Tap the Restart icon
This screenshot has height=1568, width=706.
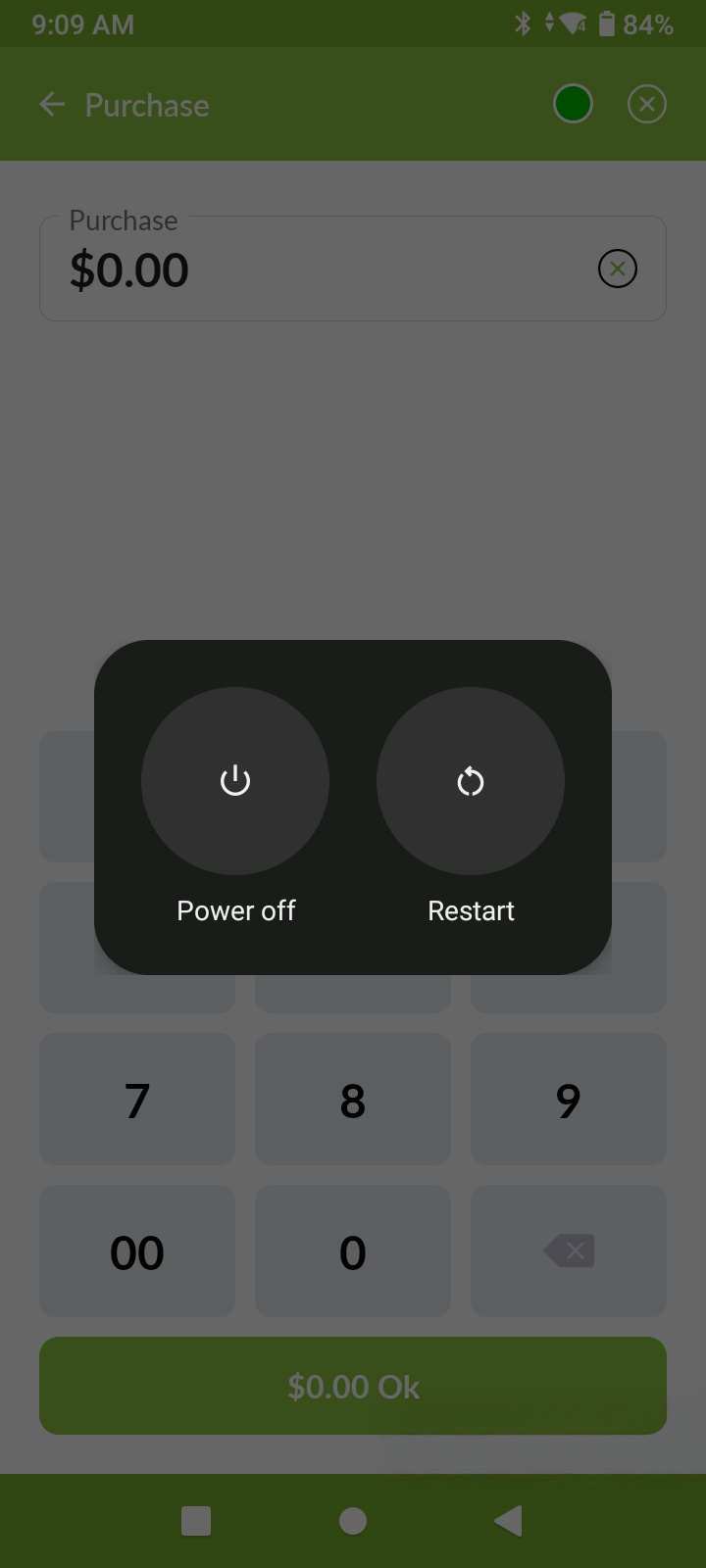471,781
